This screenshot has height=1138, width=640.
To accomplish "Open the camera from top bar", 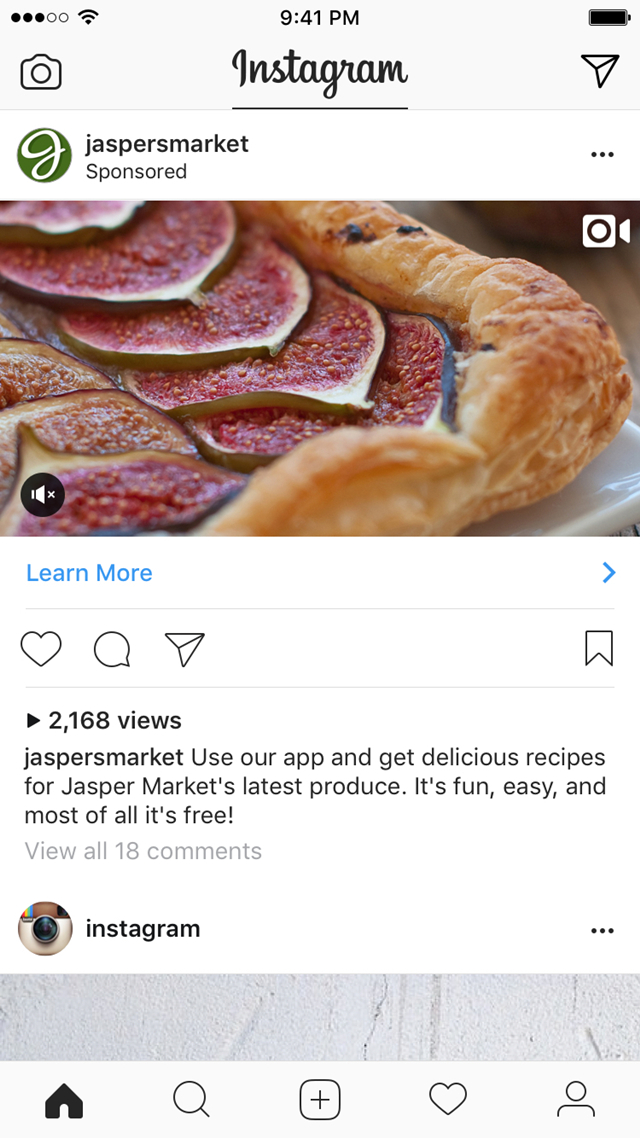I will (41, 73).
